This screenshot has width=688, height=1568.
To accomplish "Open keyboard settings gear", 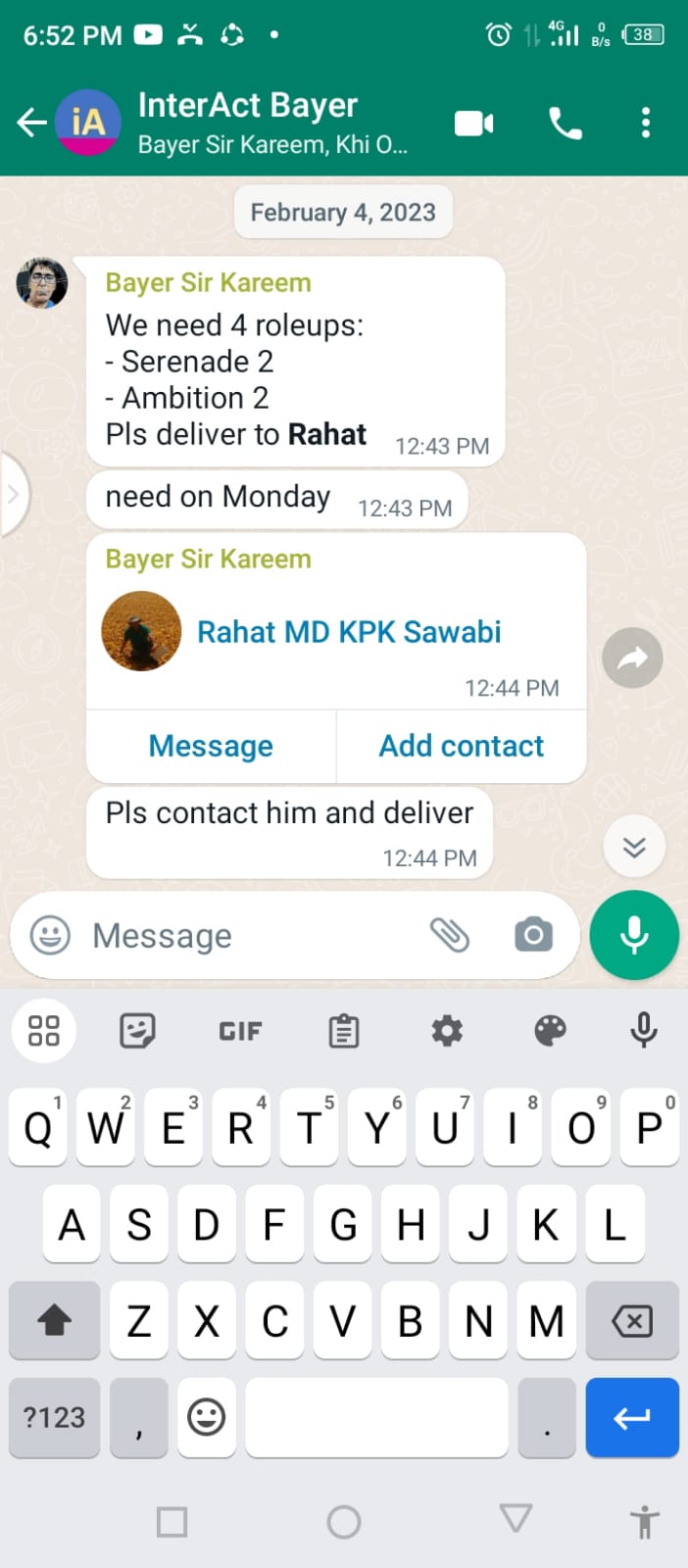I will tap(447, 1031).
